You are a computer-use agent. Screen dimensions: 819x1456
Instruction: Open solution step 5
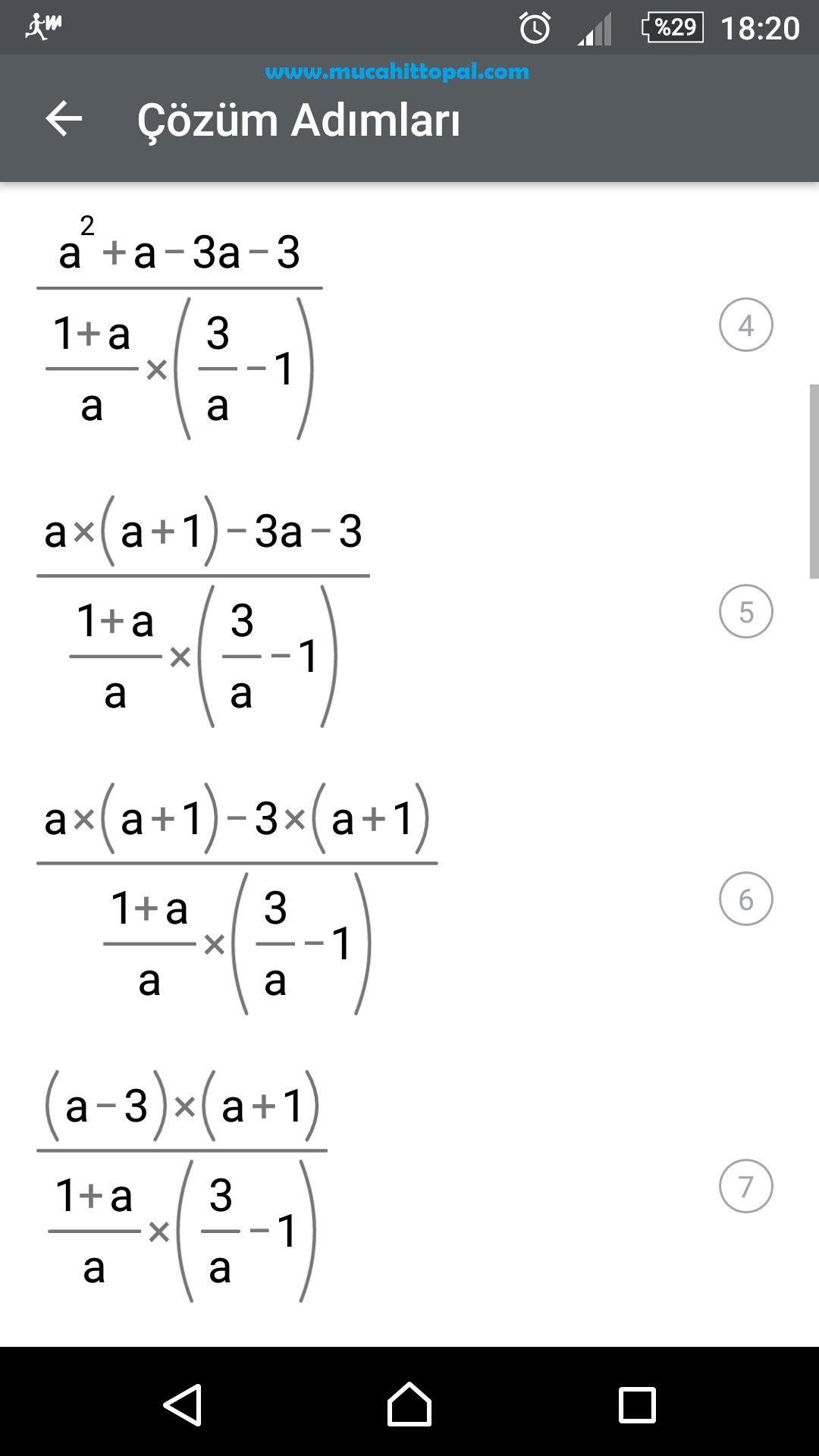[745, 611]
